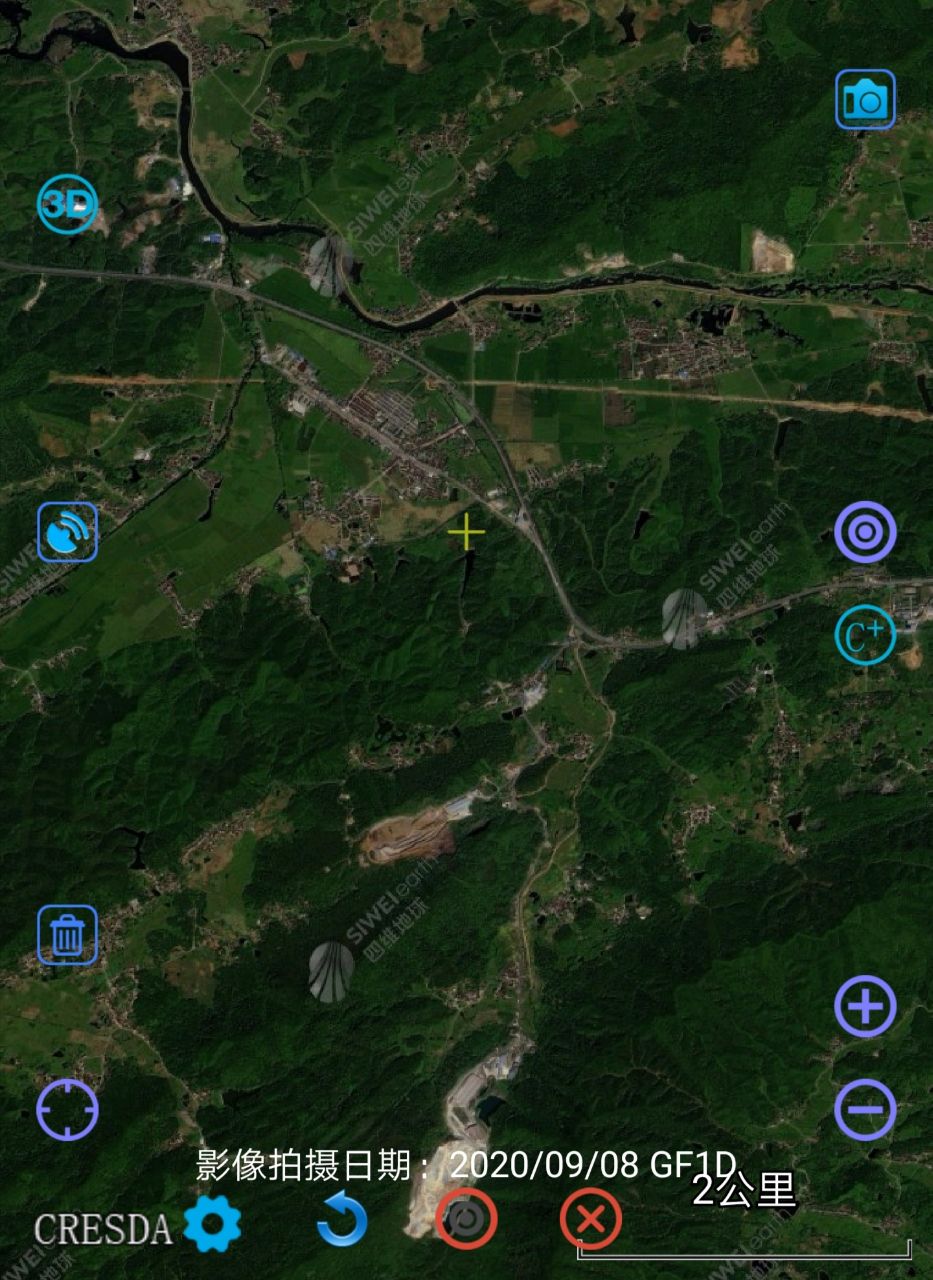Image resolution: width=933 pixels, height=1280 pixels.
Task: Open the C+ tool button
Action: (x=865, y=635)
